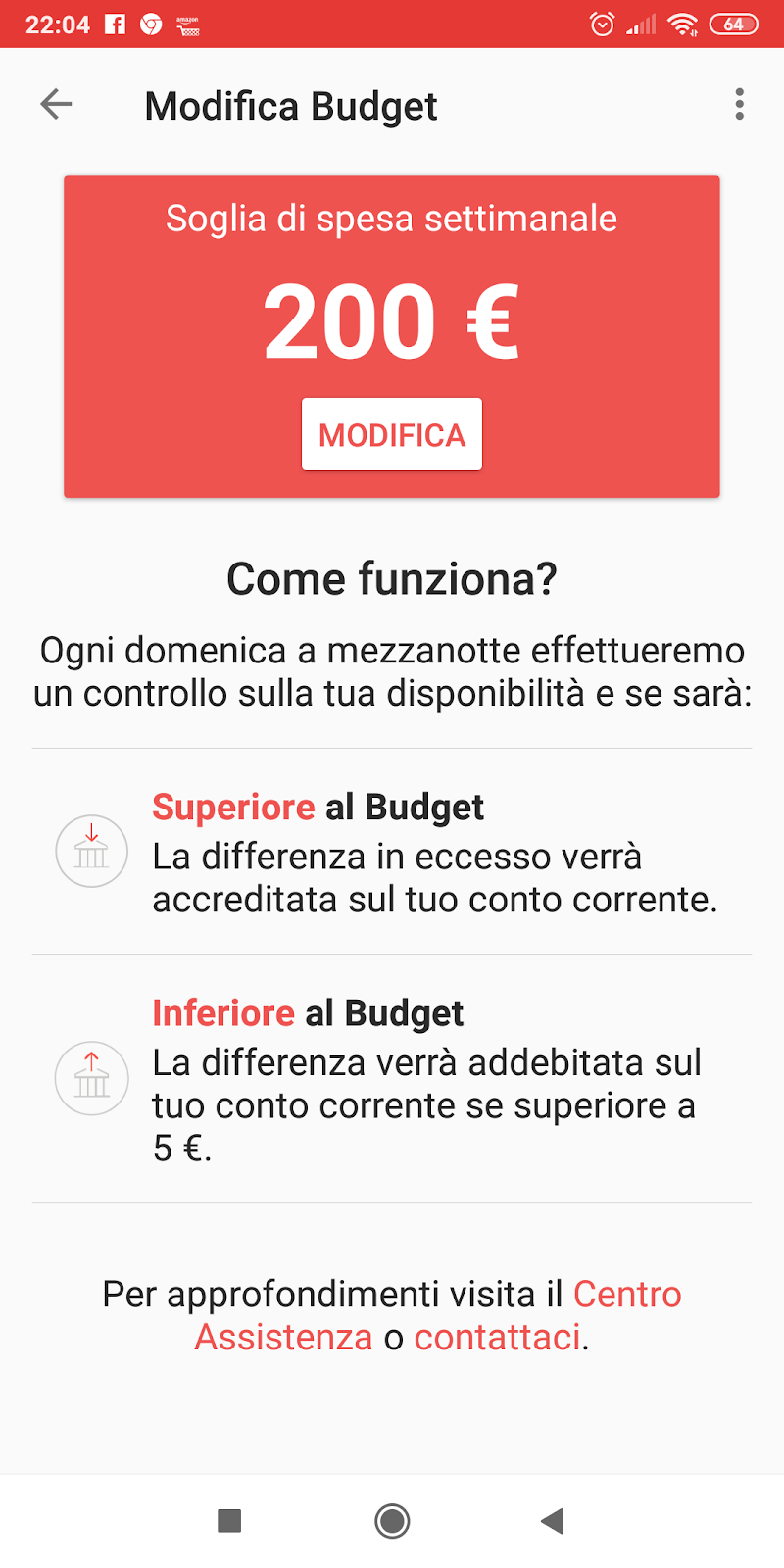Viewport: 784px width, 1568px height.
Task: Open the Centro Assistenza link
Action: pos(438,1315)
